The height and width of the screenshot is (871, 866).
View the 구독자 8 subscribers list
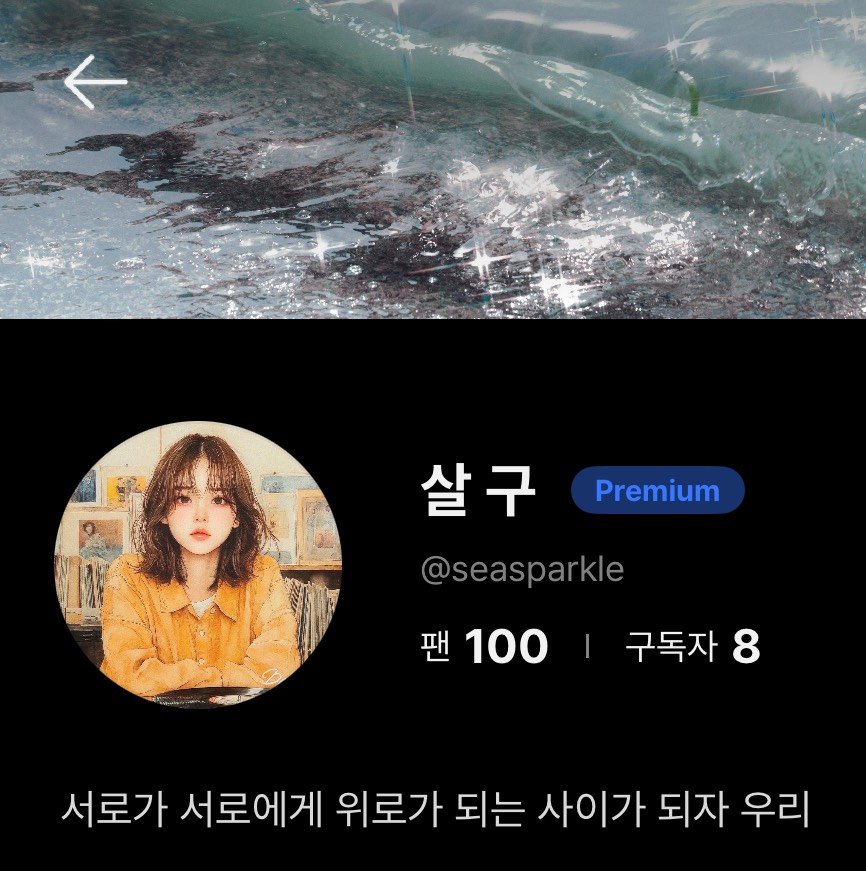(x=692, y=647)
